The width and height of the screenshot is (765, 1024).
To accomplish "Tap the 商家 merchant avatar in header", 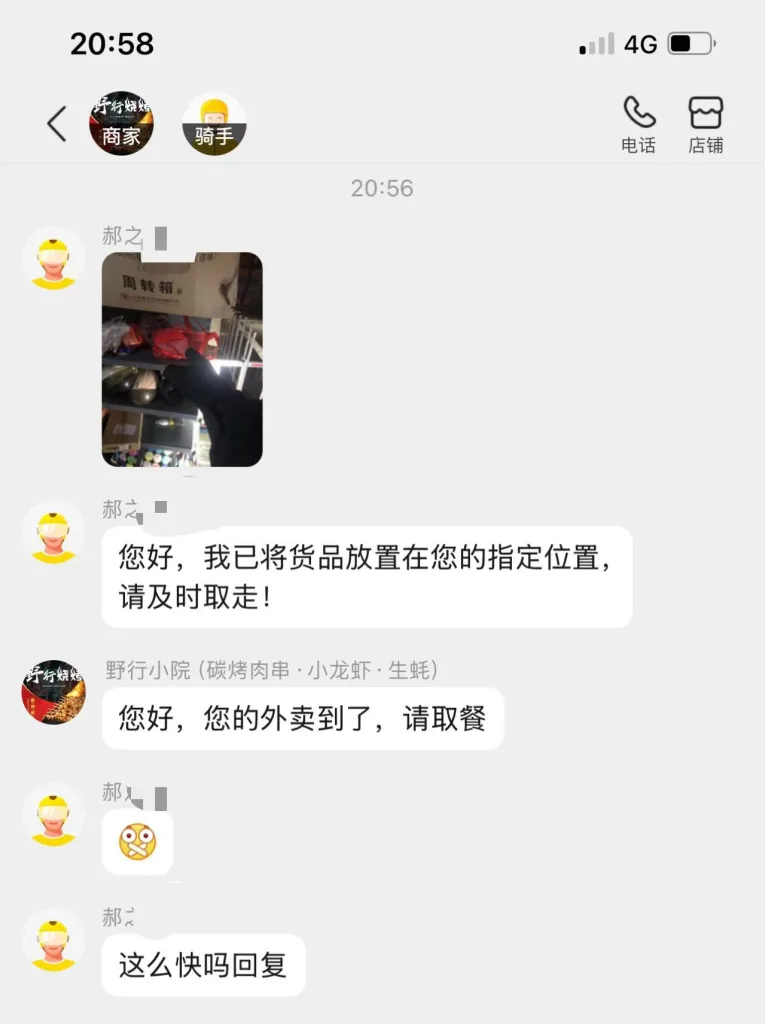I will point(122,124).
